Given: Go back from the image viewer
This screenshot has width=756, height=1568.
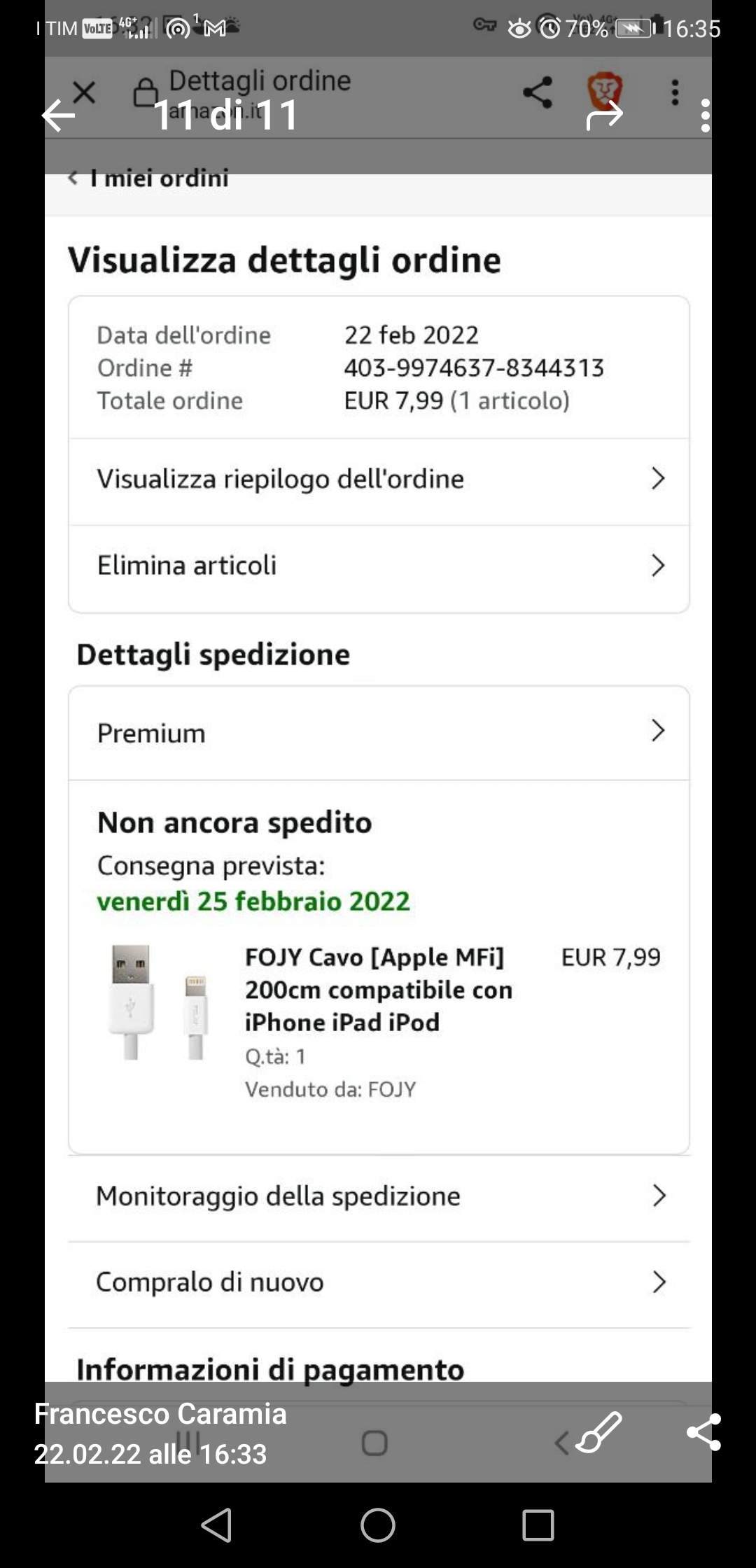Looking at the screenshot, I should [x=58, y=115].
